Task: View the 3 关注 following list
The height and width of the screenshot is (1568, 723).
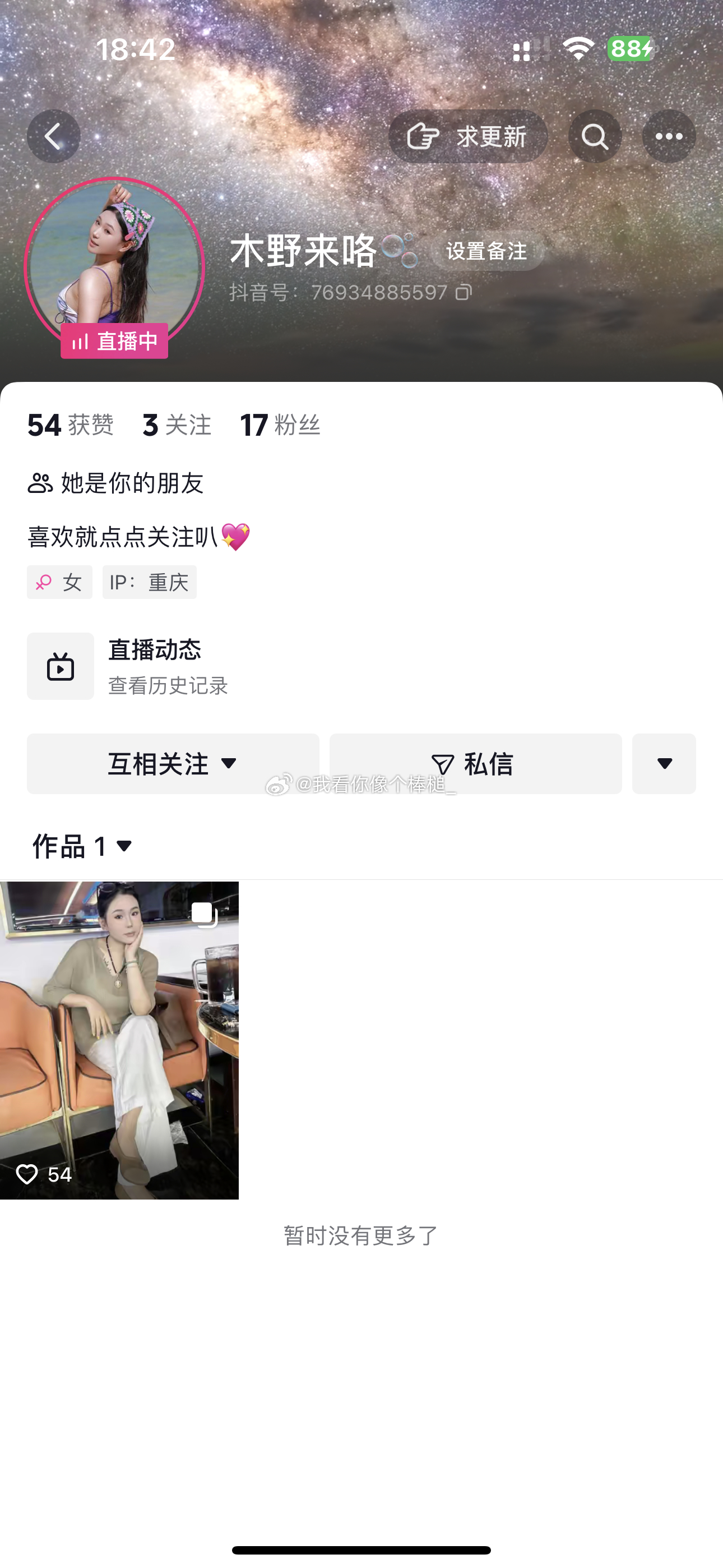Action: pos(177,425)
